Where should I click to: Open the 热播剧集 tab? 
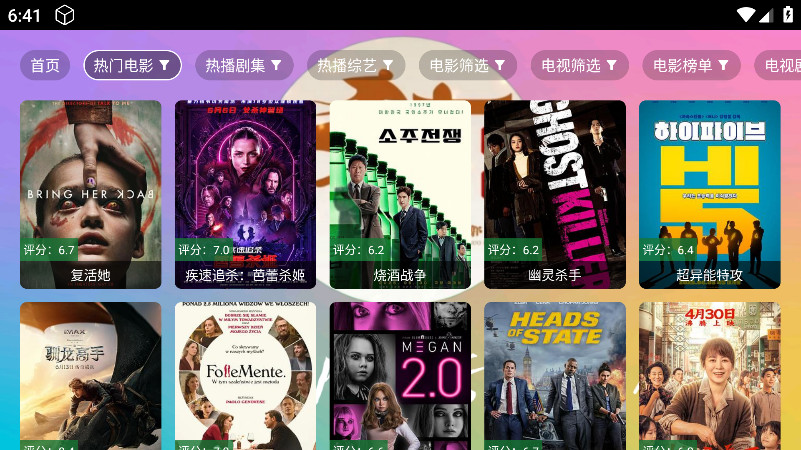[244, 65]
